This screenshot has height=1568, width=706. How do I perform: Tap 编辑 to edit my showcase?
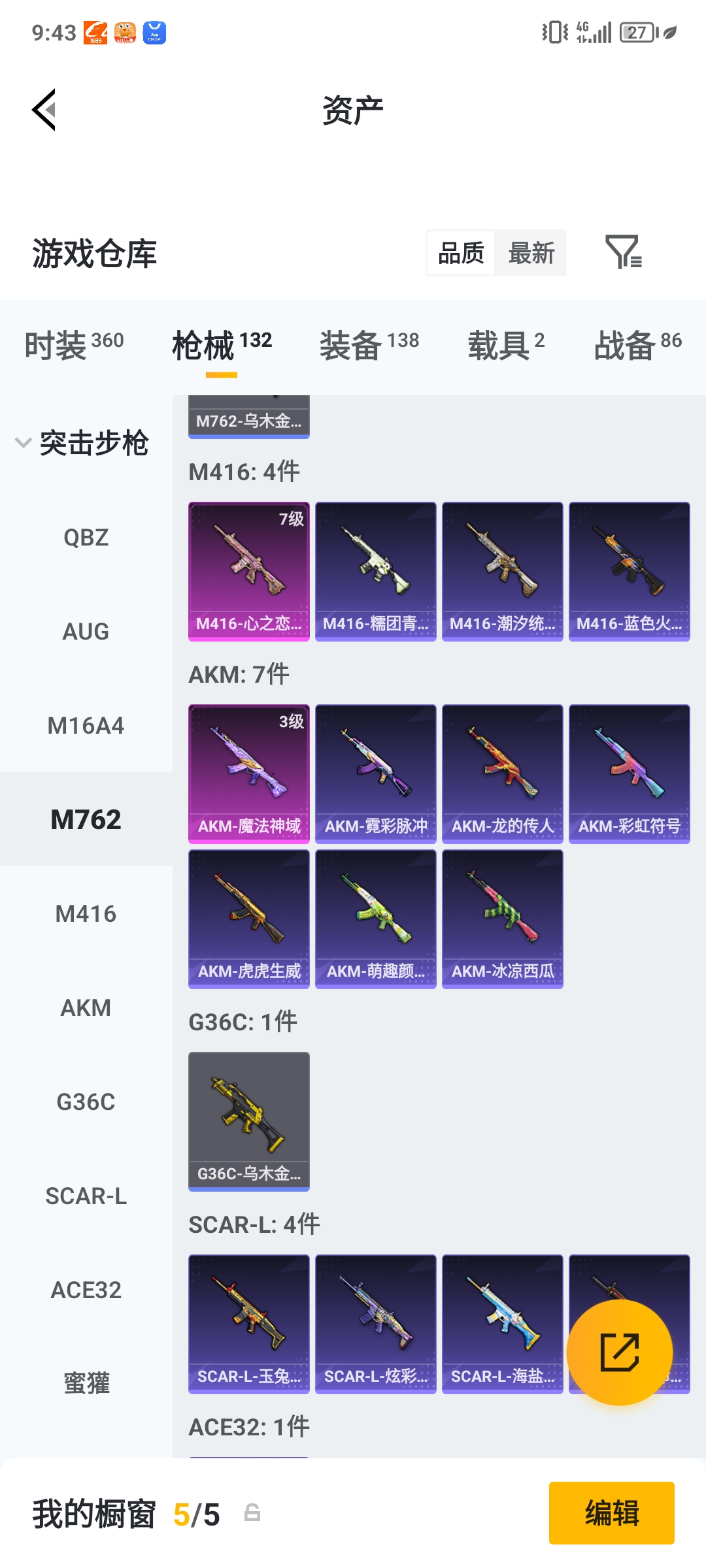click(611, 1512)
